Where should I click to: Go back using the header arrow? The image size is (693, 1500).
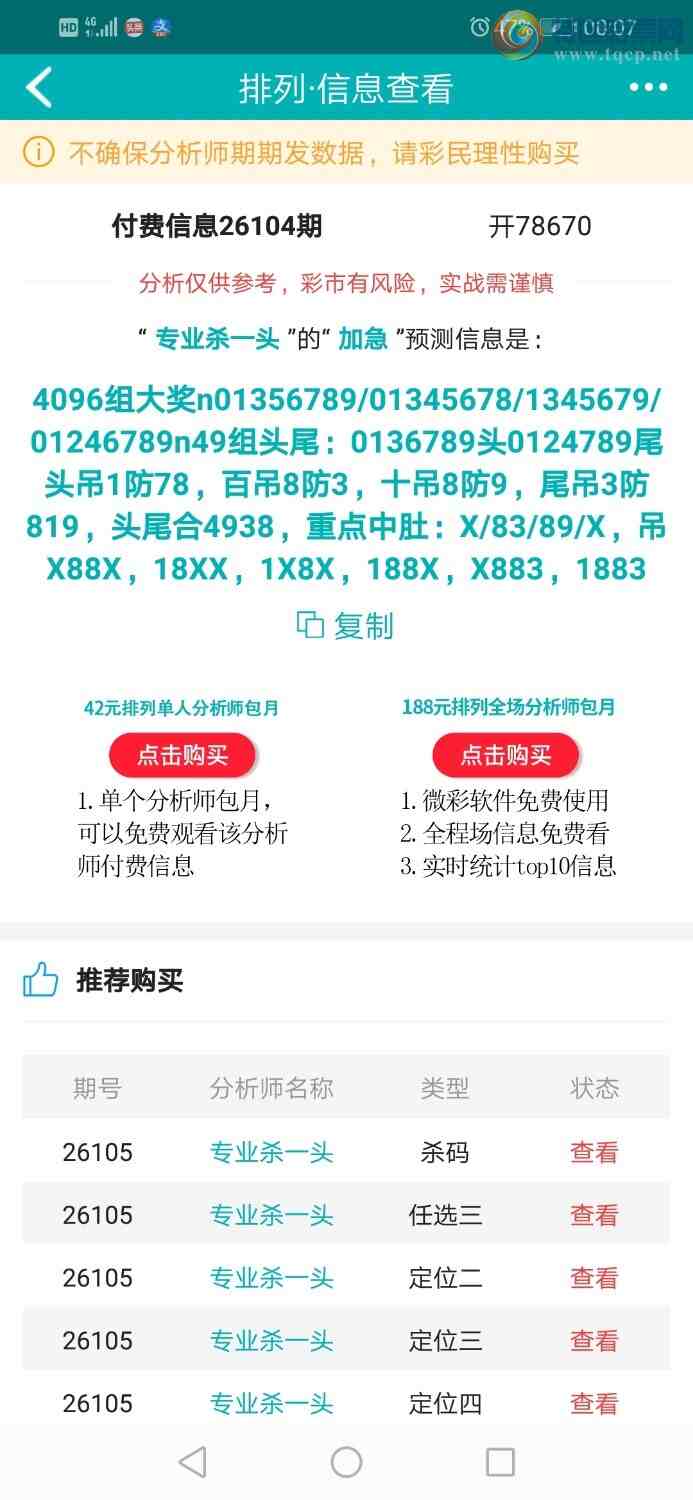coord(38,88)
